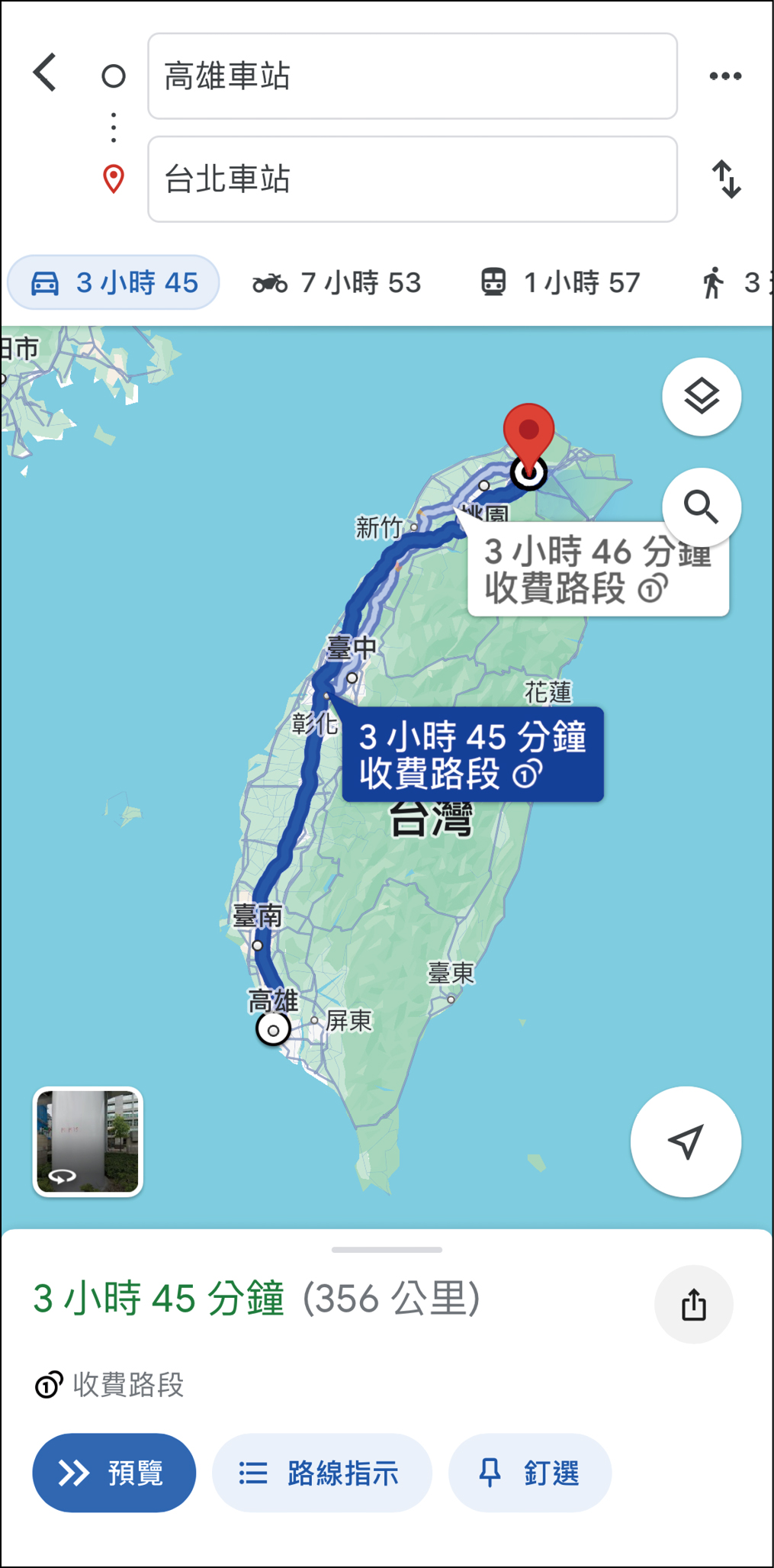Start the 預覽 route preview

tap(114, 1473)
